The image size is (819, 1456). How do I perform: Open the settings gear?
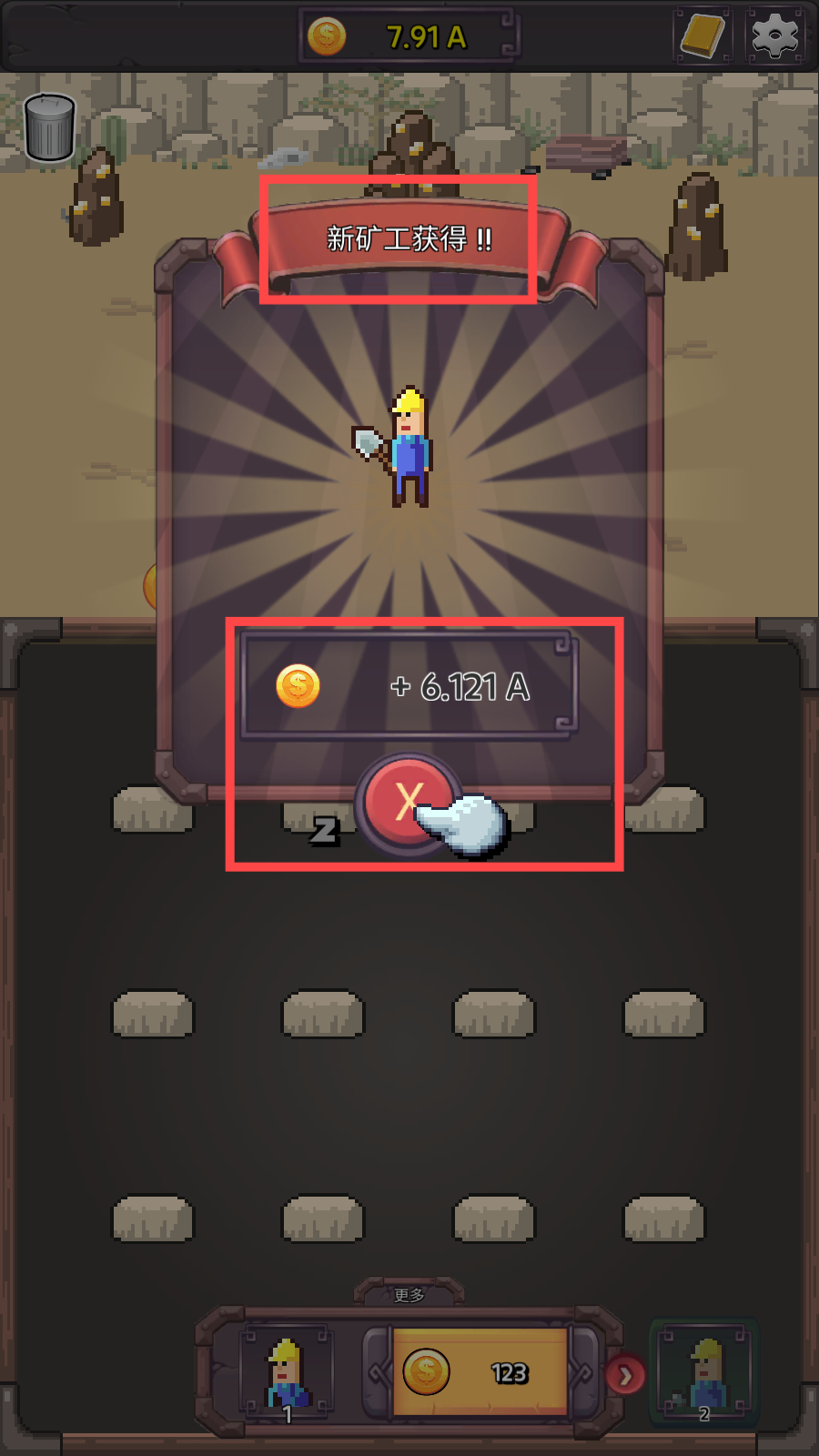click(x=774, y=36)
